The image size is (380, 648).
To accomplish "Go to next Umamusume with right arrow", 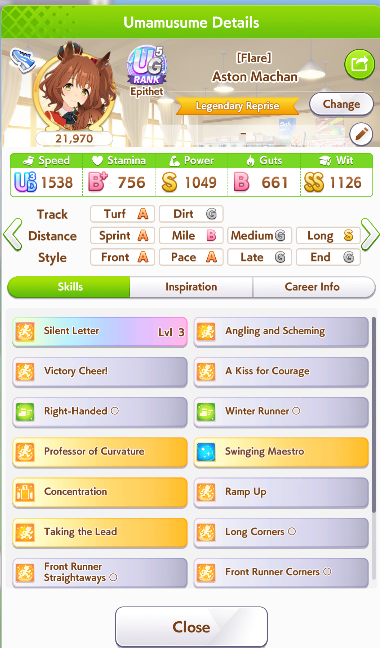I will click(x=370, y=235).
